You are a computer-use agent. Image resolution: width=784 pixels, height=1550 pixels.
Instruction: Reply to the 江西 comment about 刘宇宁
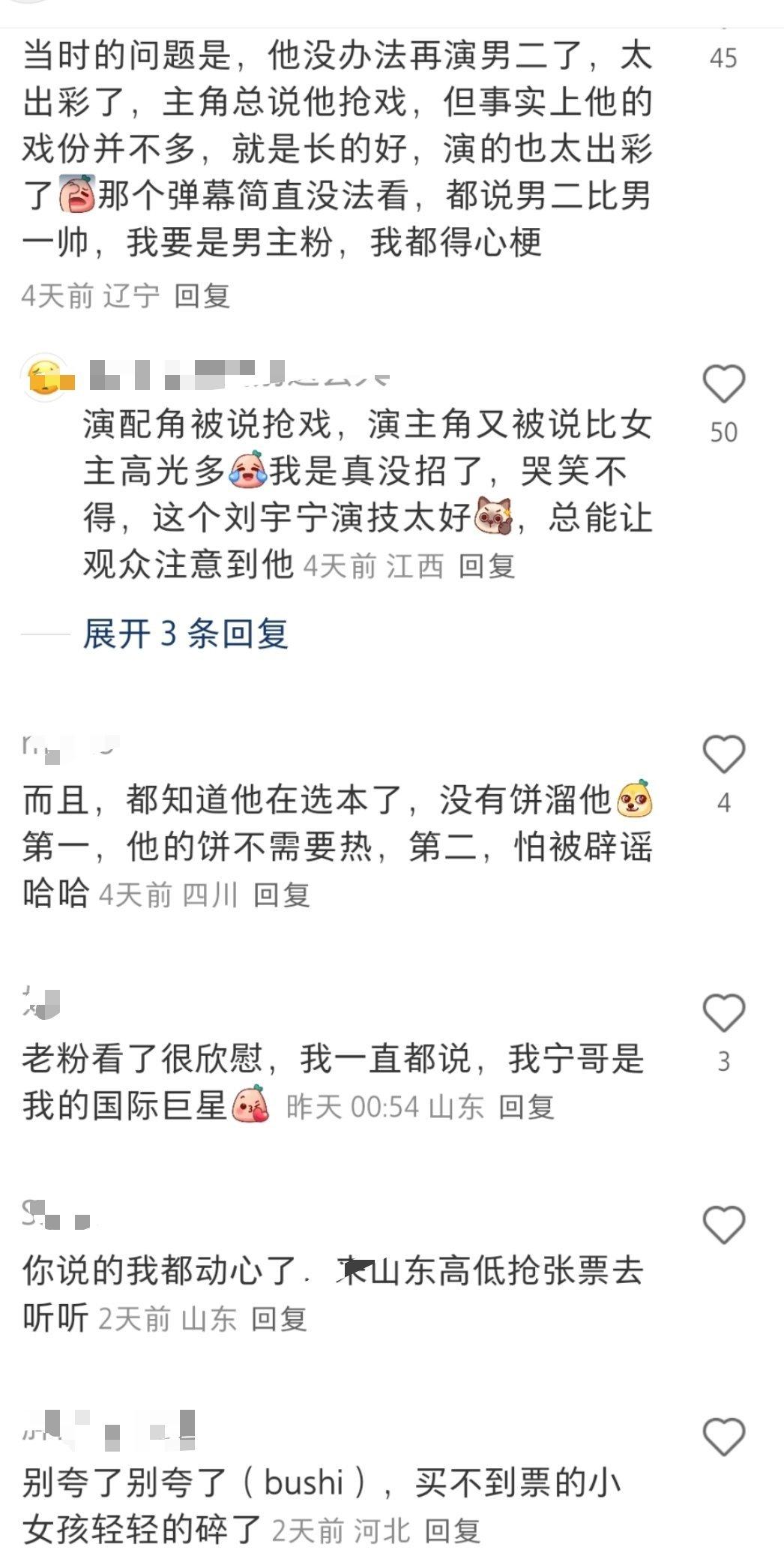[x=486, y=565]
